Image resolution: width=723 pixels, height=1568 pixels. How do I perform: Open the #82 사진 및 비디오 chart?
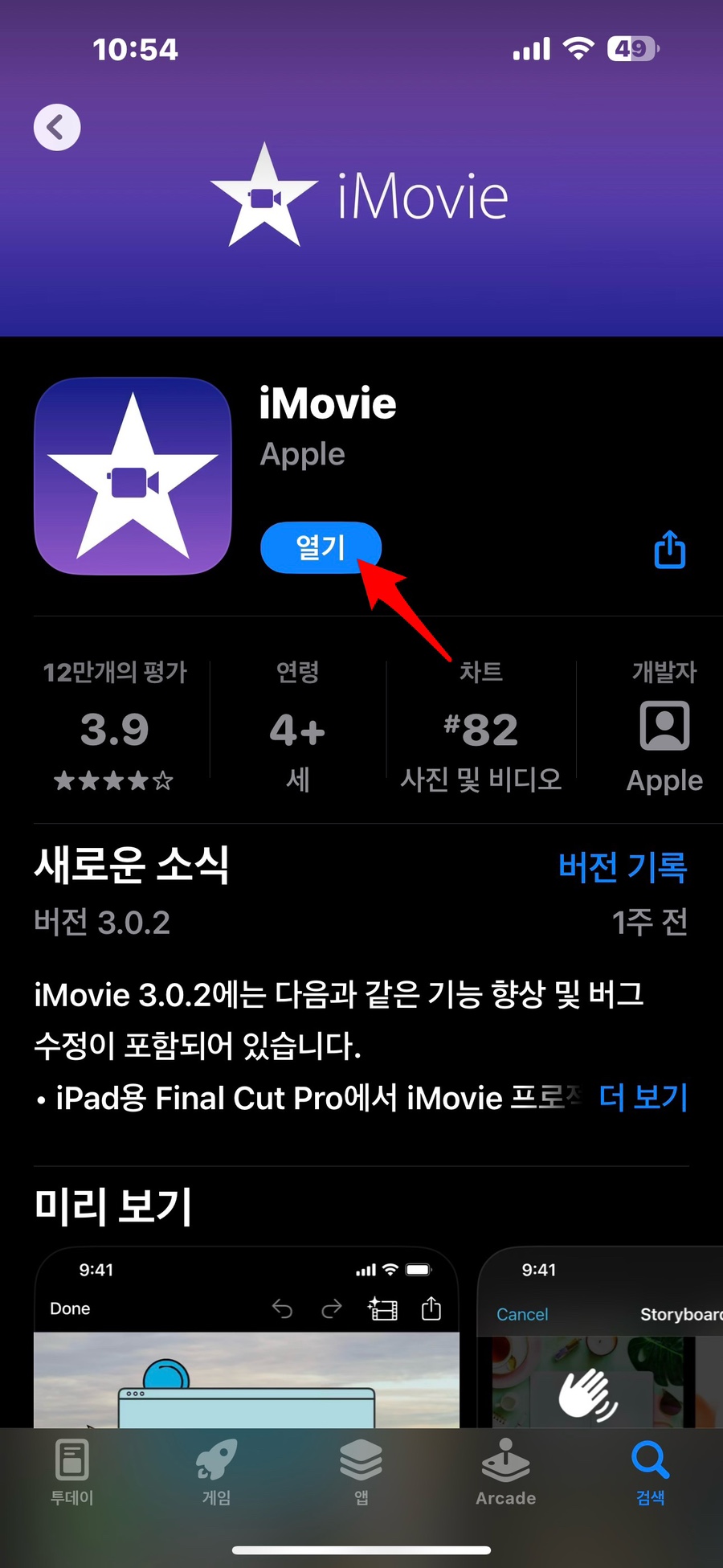481,727
